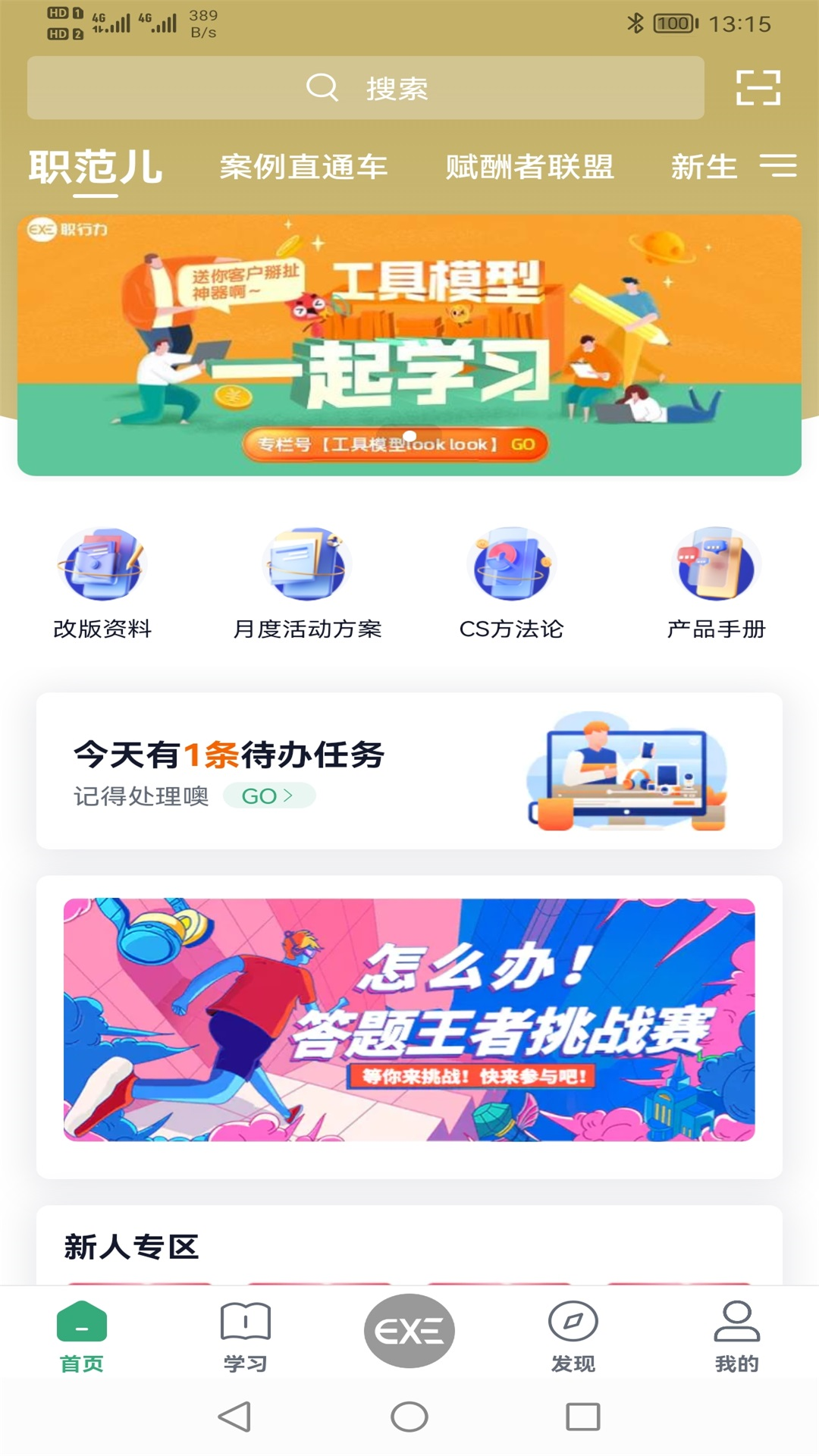Switch to the 案例直通车 tab
819x1456 pixels.
click(x=303, y=167)
